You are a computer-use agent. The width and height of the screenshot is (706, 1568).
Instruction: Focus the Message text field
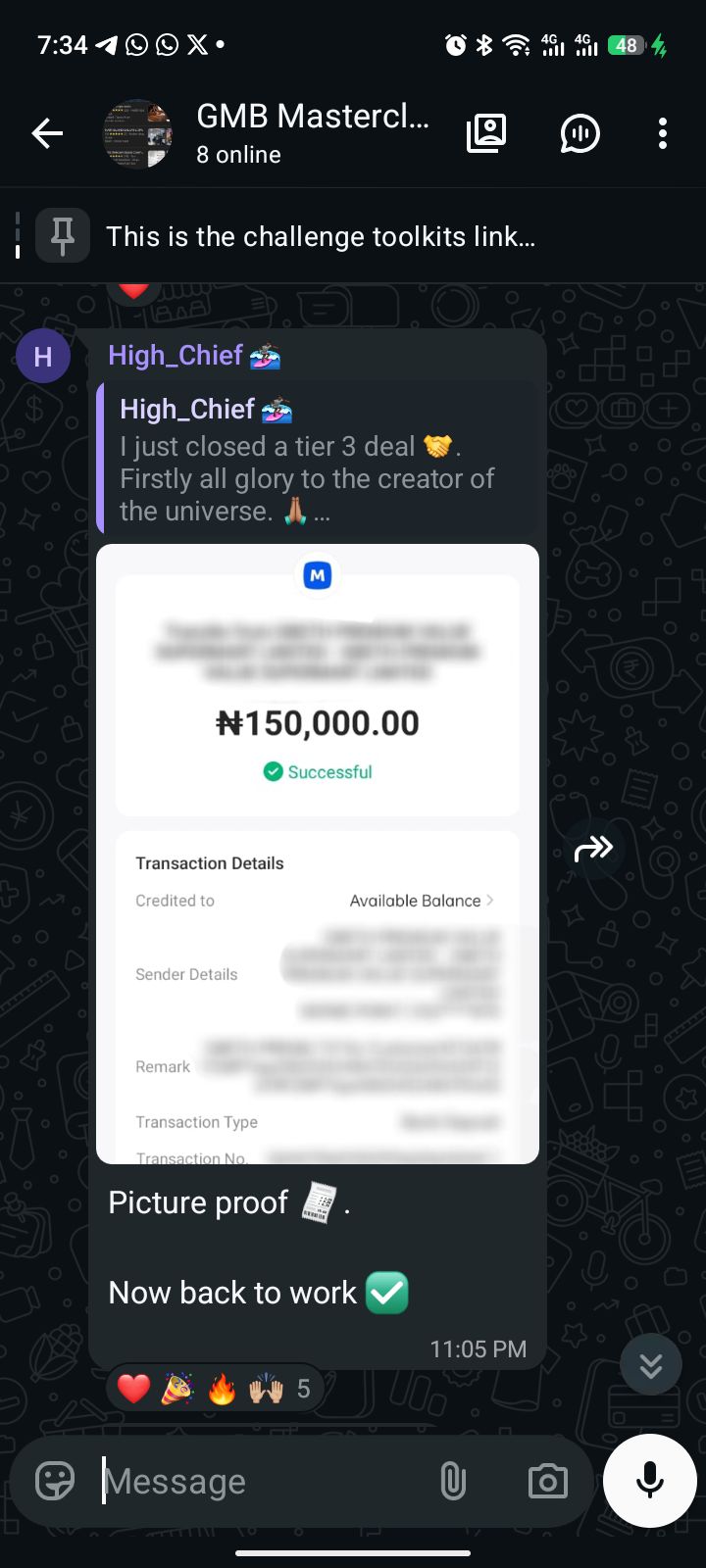(x=265, y=1481)
